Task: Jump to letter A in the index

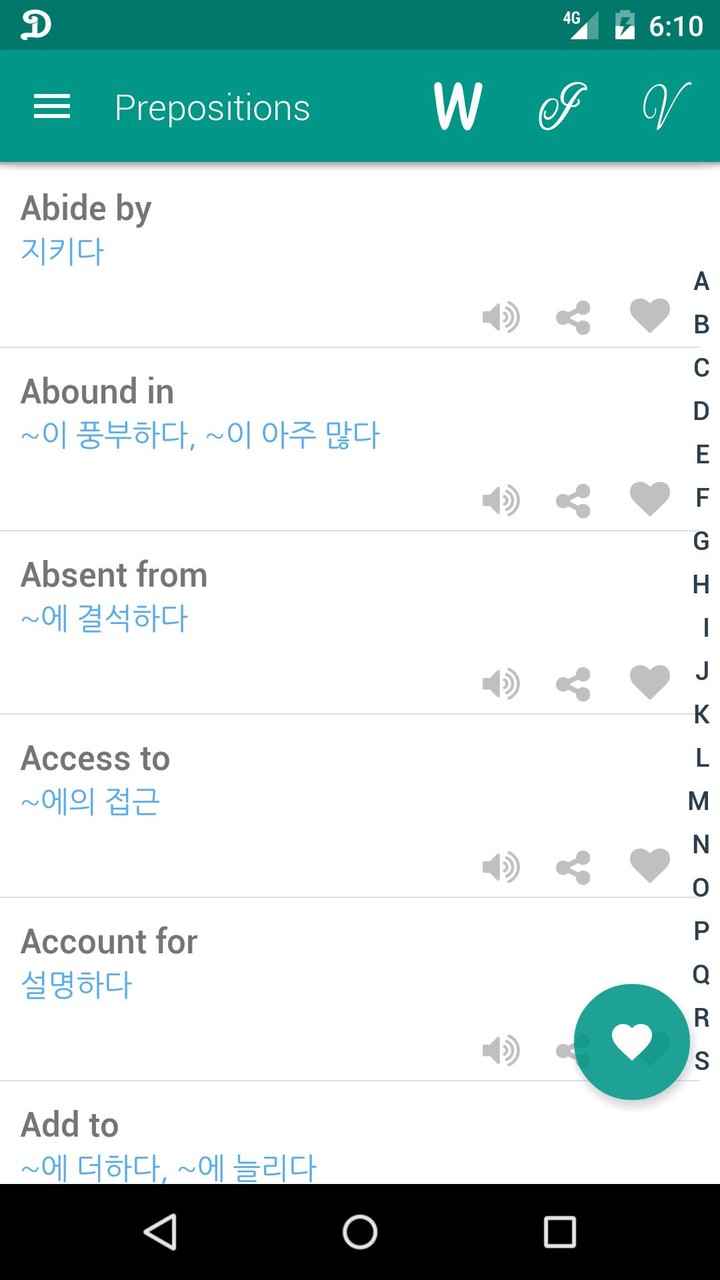Action: tap(700, 281)
